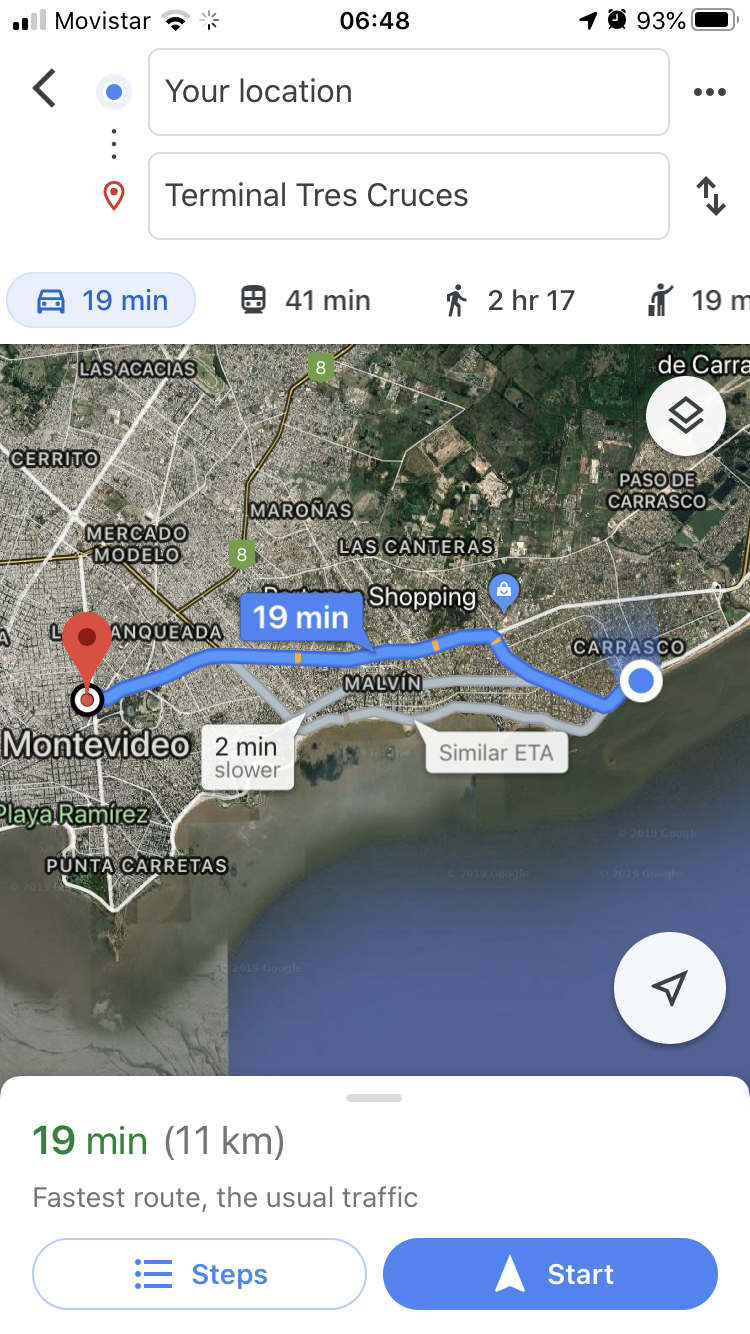The width and height of the screenshot is (750, 1334).
Task: Re-center map on my location
Action: (x=669, y=988)
